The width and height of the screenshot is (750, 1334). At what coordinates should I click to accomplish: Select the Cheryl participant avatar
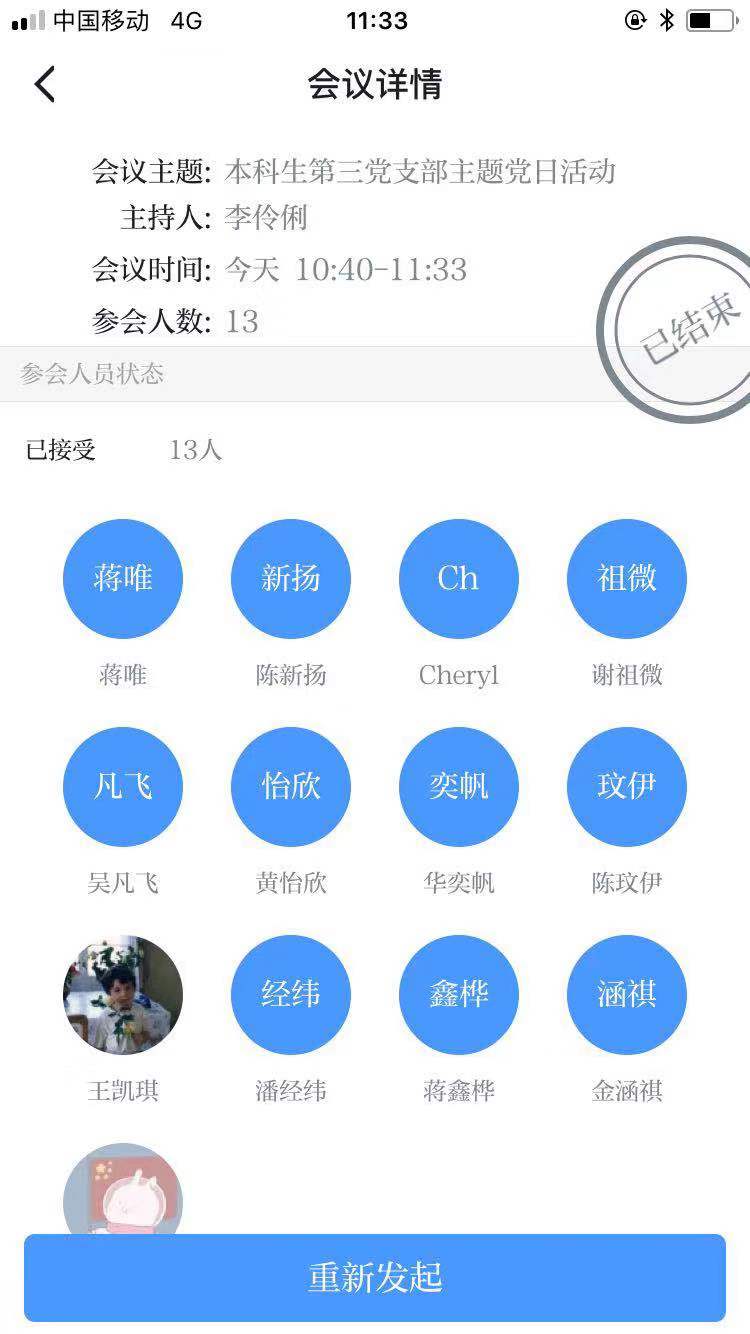(459, 579)
